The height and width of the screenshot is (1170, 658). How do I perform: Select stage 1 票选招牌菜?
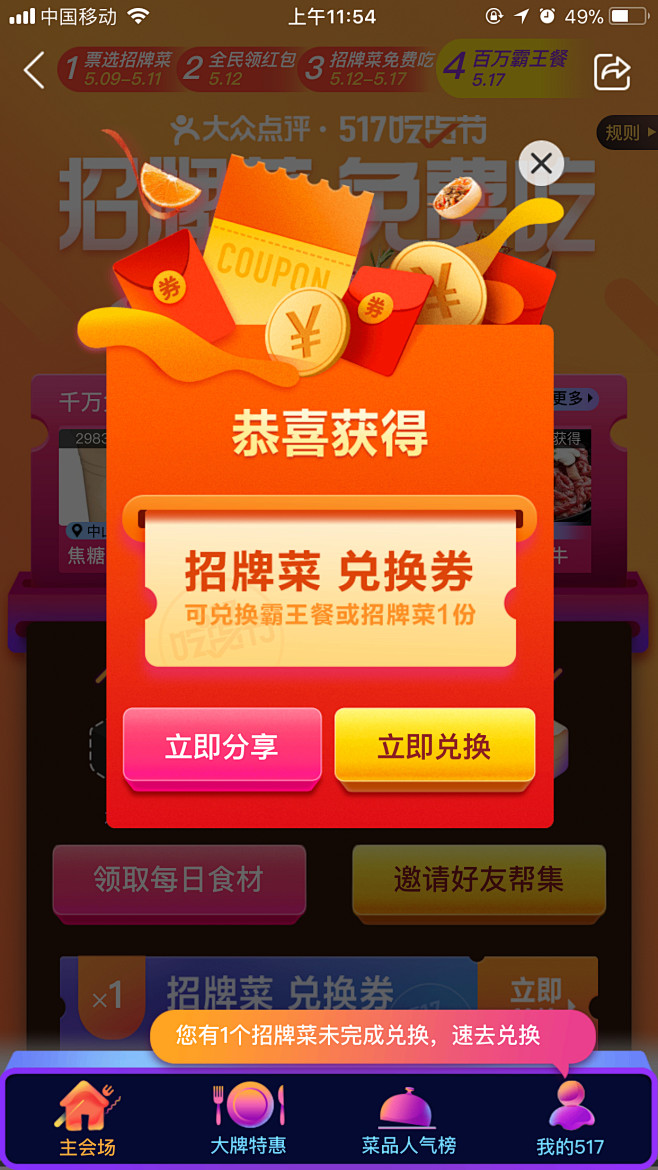point(119,69)
